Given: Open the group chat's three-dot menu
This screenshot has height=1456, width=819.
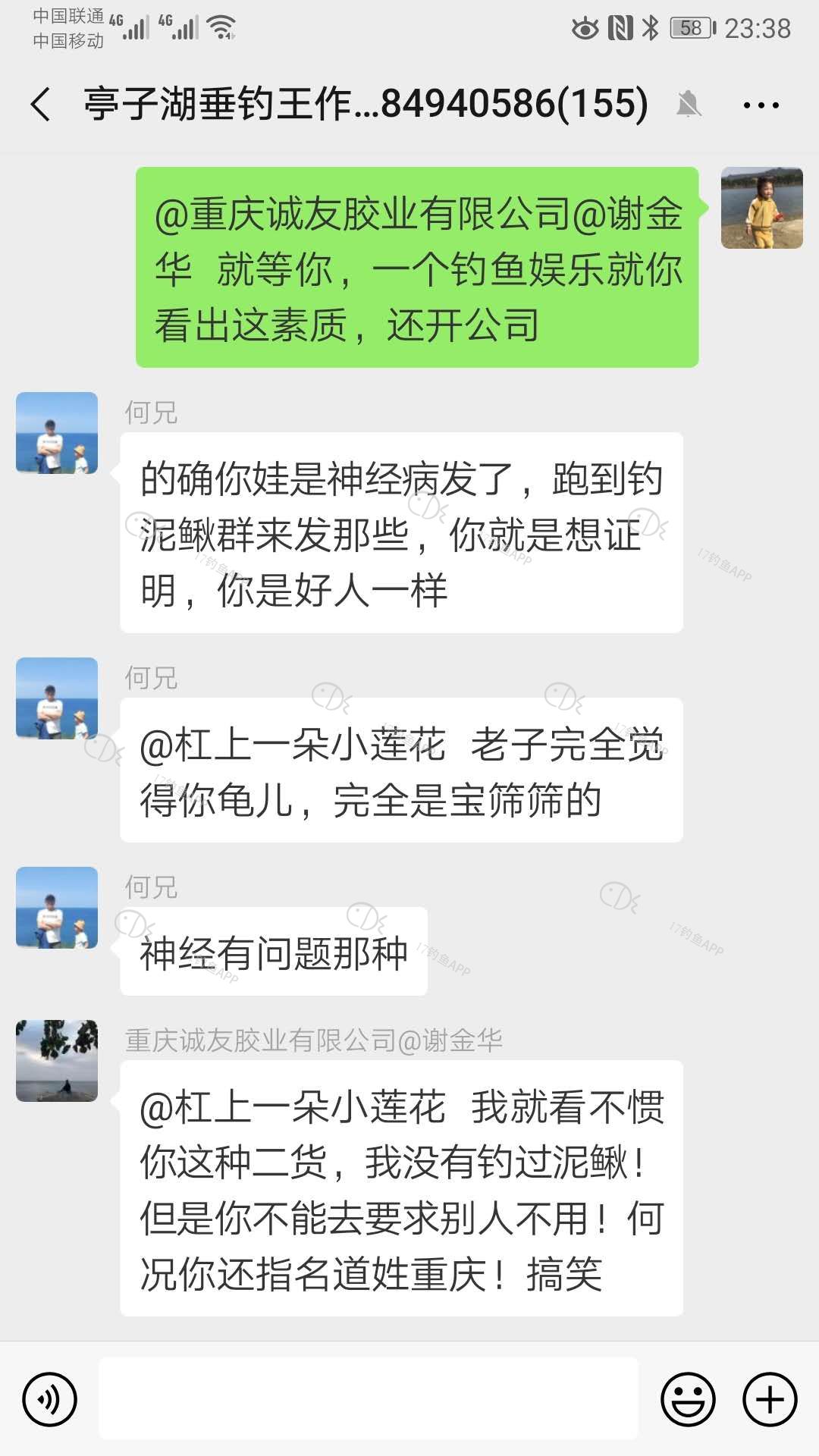Looking at the screenshot, I should click(x=761, y=105).
